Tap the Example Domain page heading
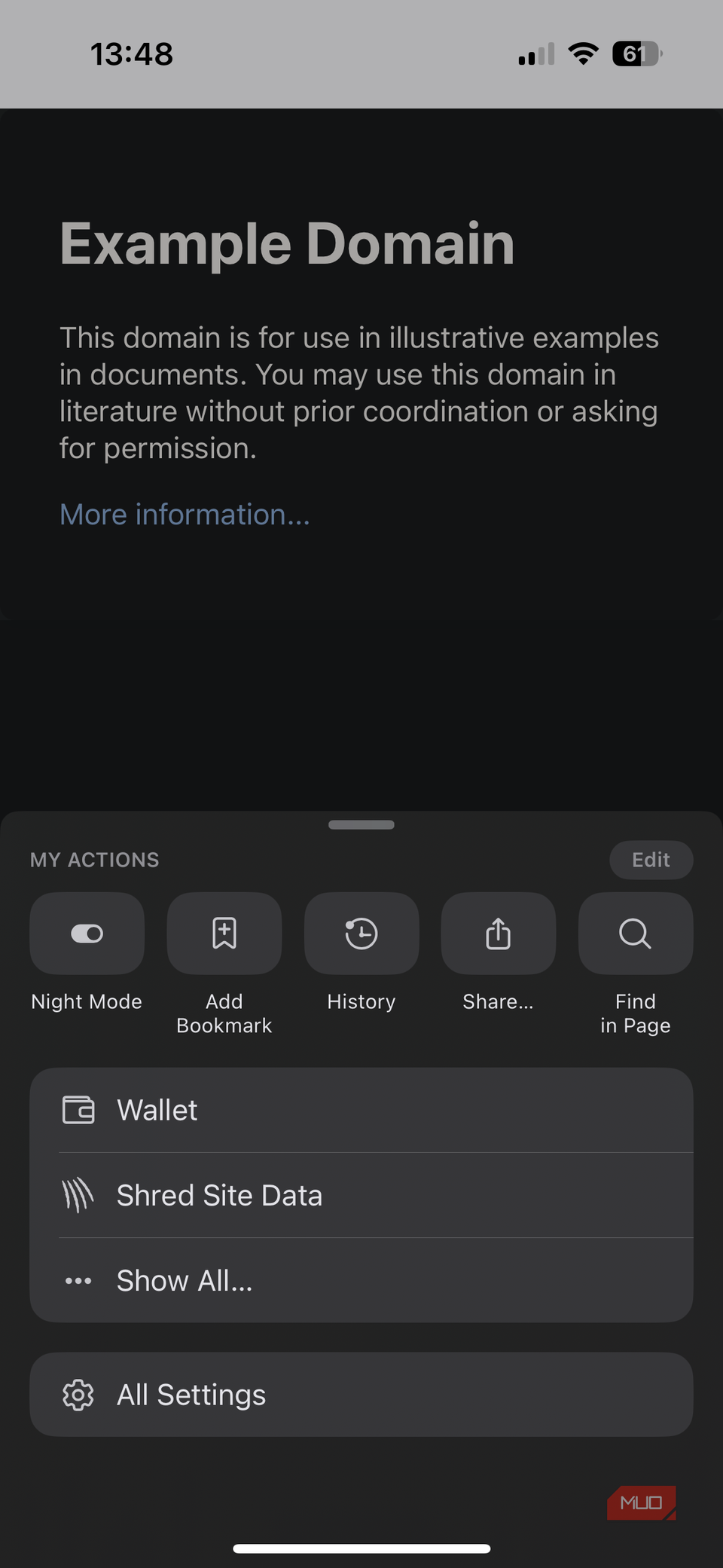This screenshot has height=1568, width=723. click(x=286, y=243)
